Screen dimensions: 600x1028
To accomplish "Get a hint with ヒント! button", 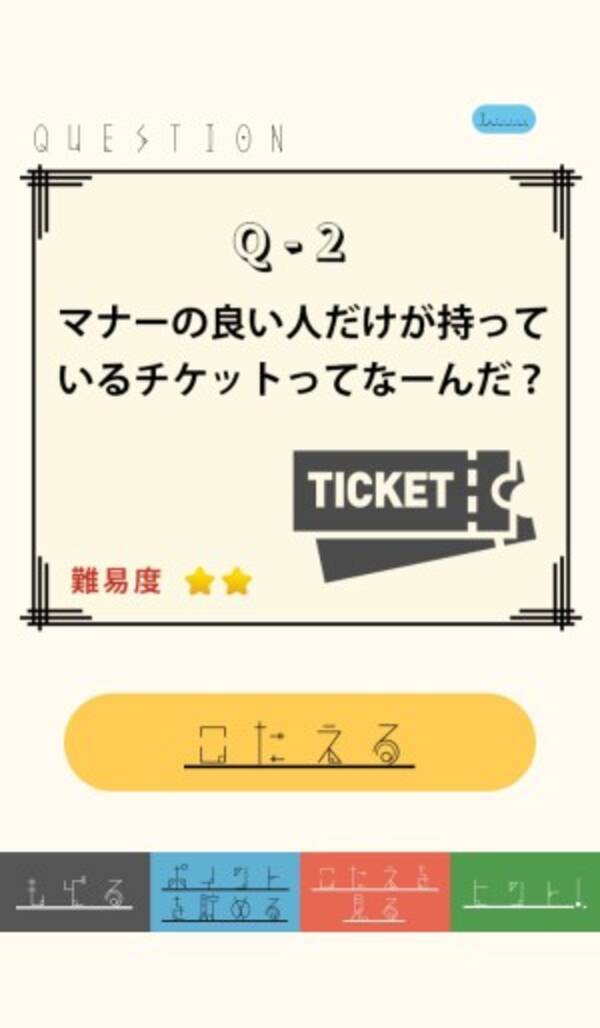I will pos(525,892).
